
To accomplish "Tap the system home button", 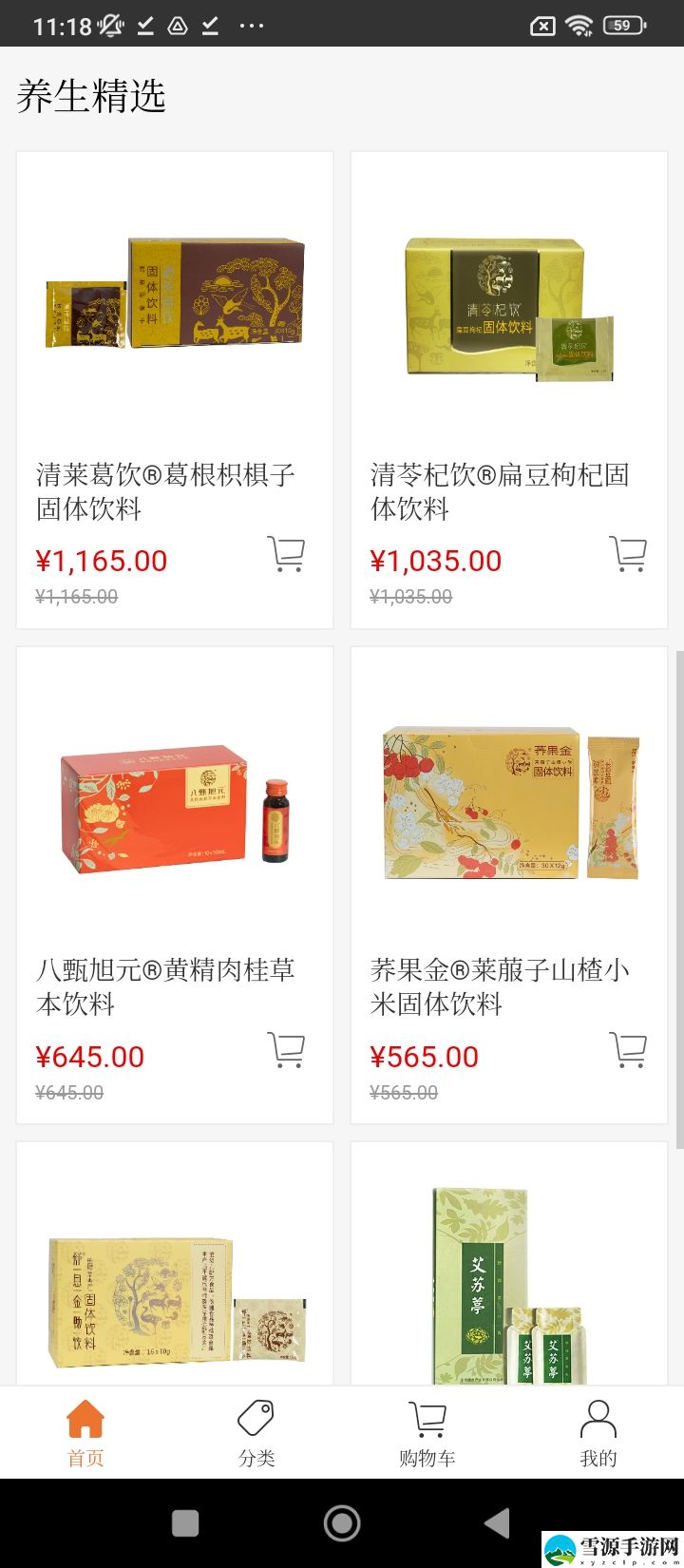I will pos(342,1523).
